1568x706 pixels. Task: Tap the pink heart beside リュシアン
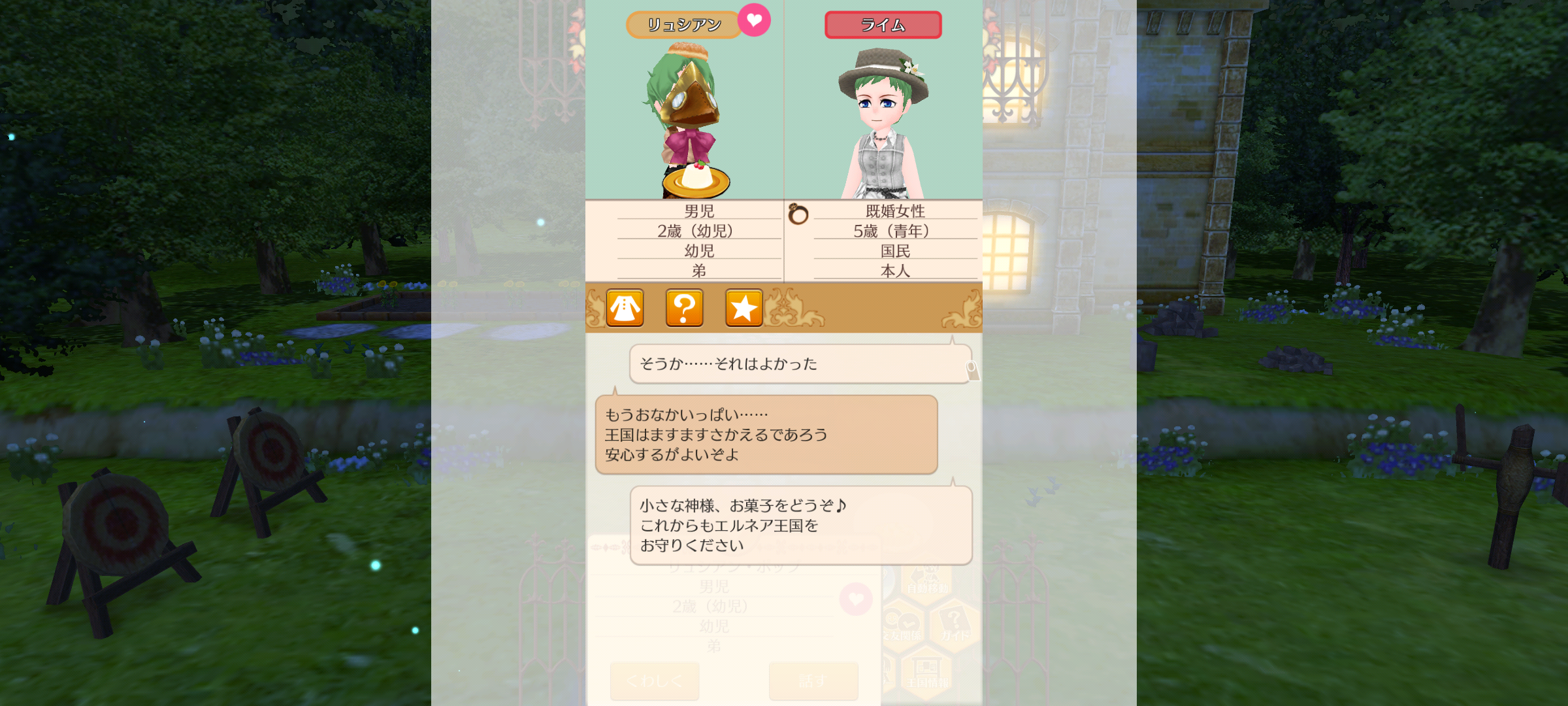click(x=754, y=20)
